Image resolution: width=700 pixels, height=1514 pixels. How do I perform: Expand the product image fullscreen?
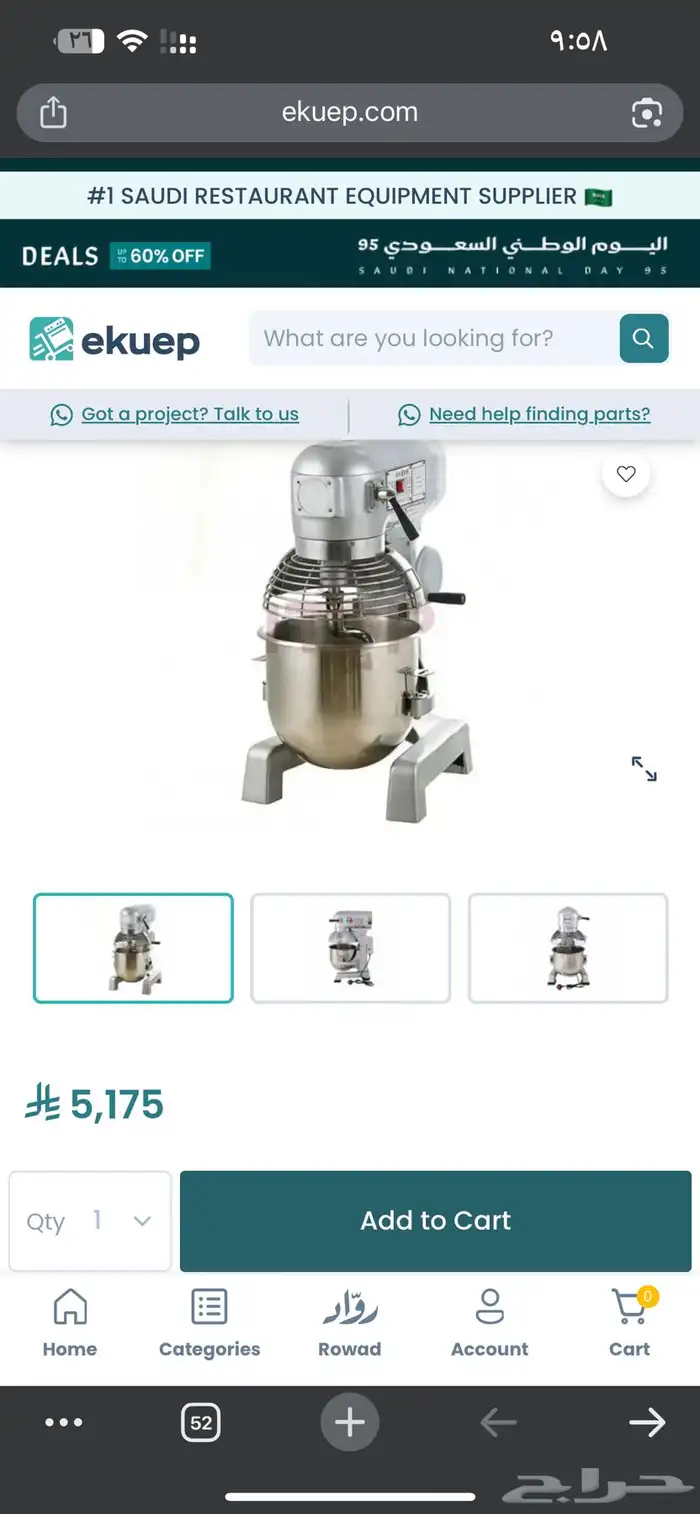click(x=644, y=769)
